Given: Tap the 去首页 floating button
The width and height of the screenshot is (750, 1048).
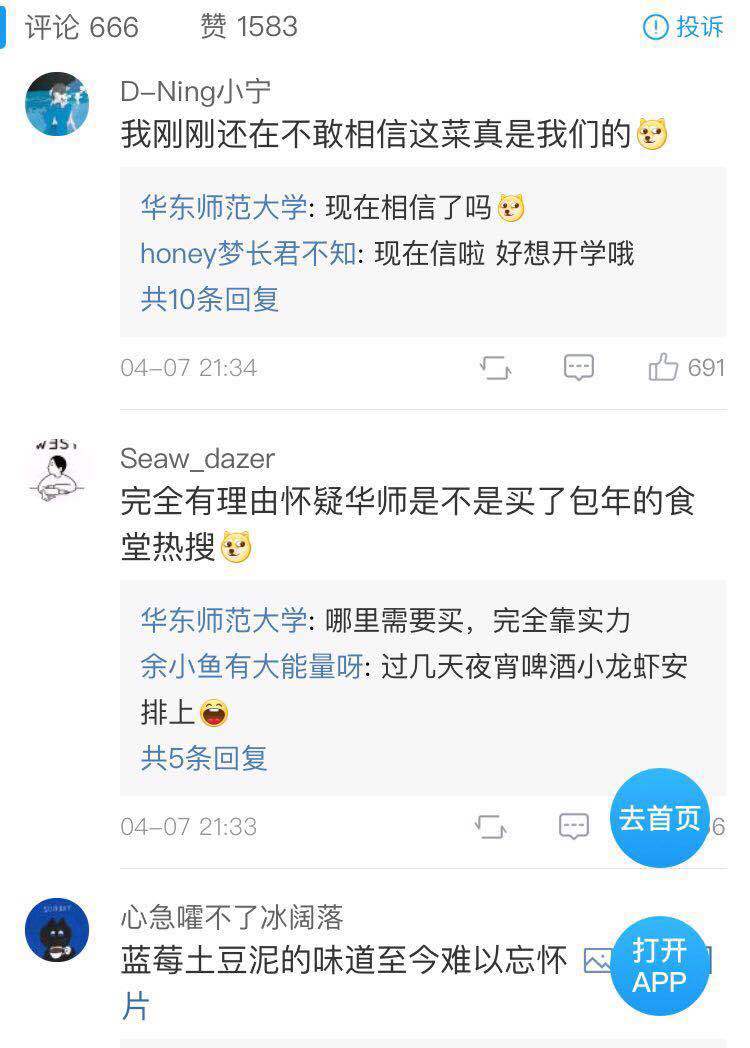Looking at the screenshot, I should 660,818.
